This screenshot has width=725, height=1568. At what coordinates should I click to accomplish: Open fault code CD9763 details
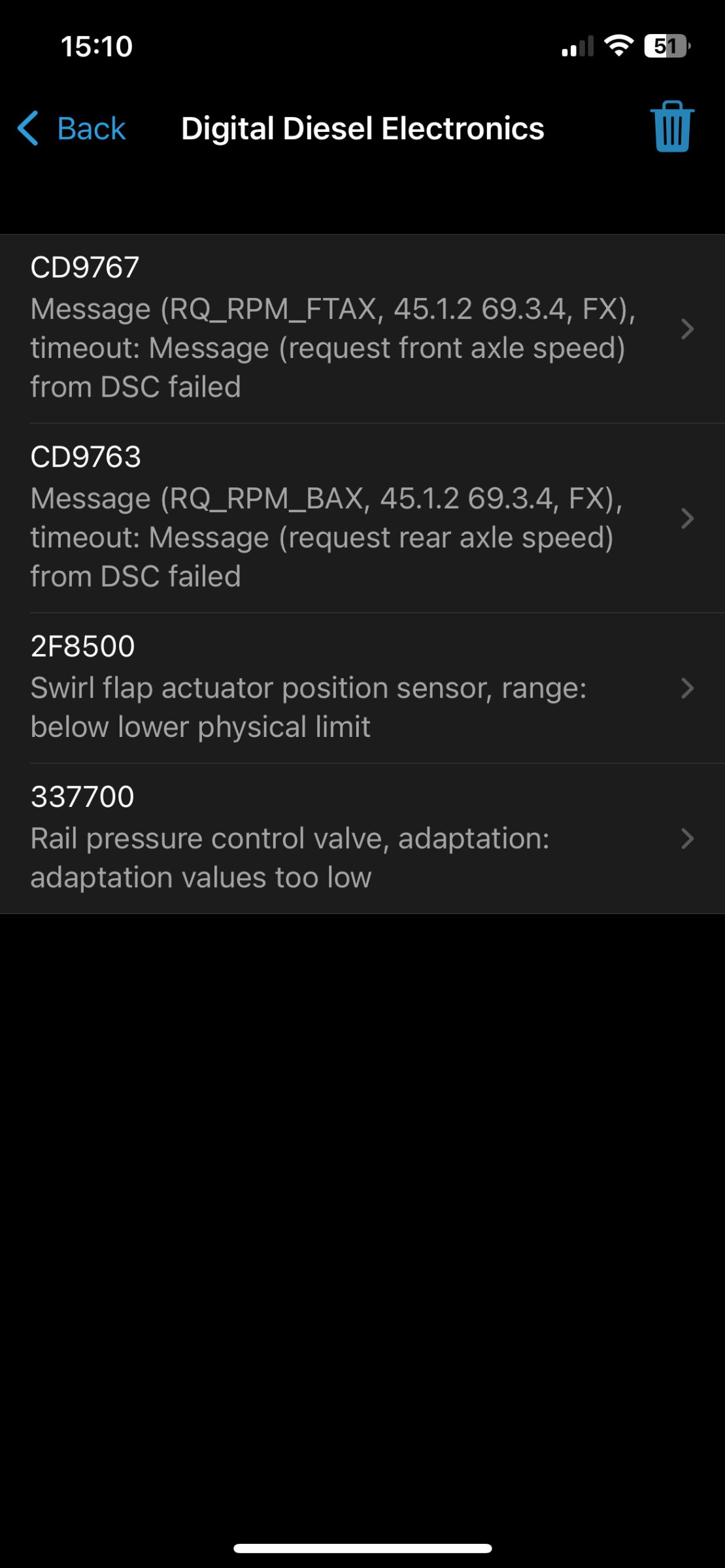click(362, 518)
